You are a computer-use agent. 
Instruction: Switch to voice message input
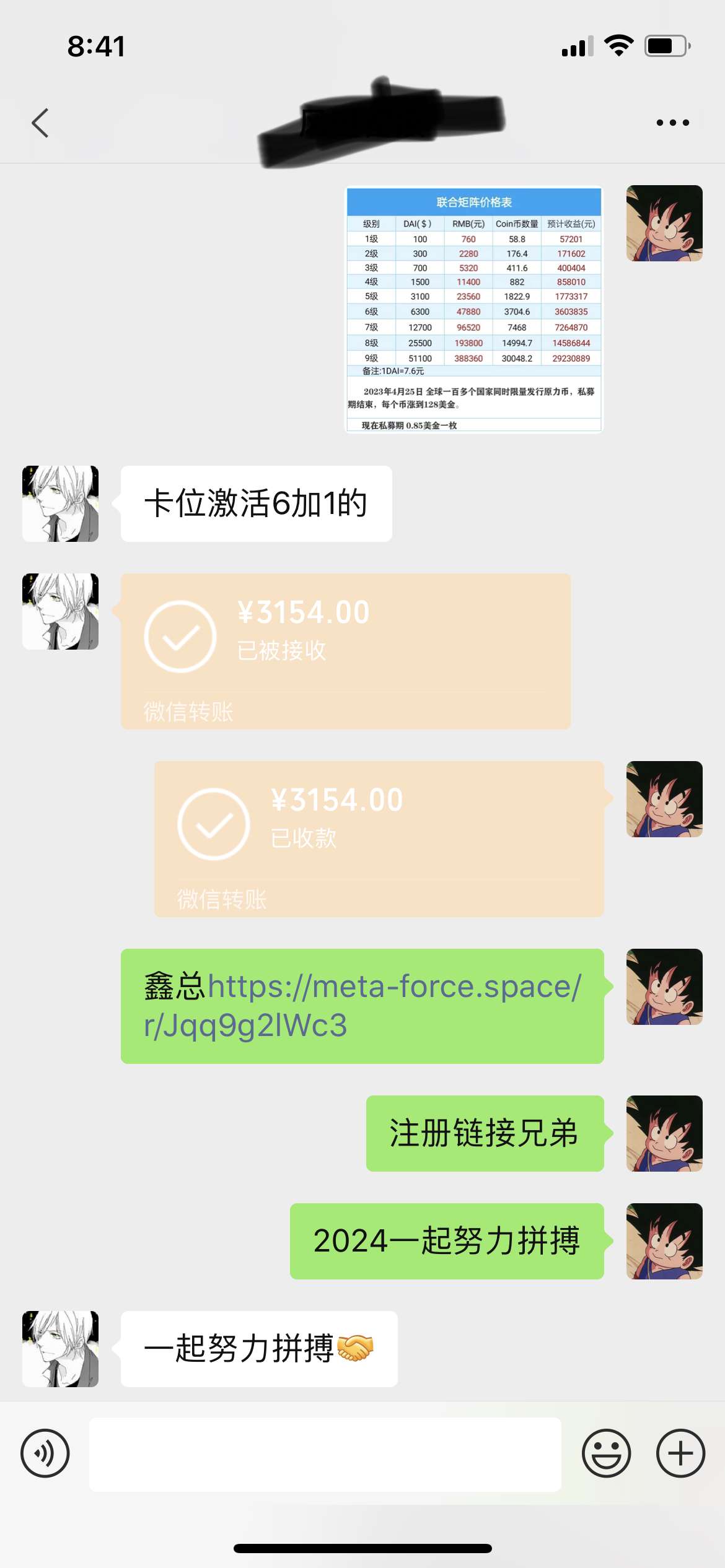click(x=45, y=1453)
